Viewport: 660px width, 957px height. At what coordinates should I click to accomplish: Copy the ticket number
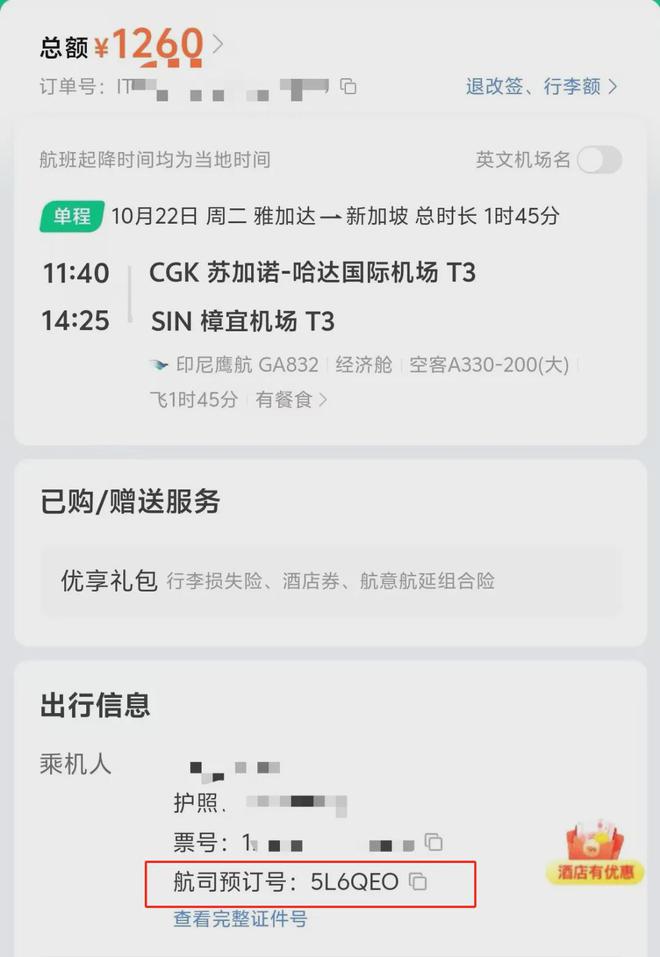[x=433, y=842]
